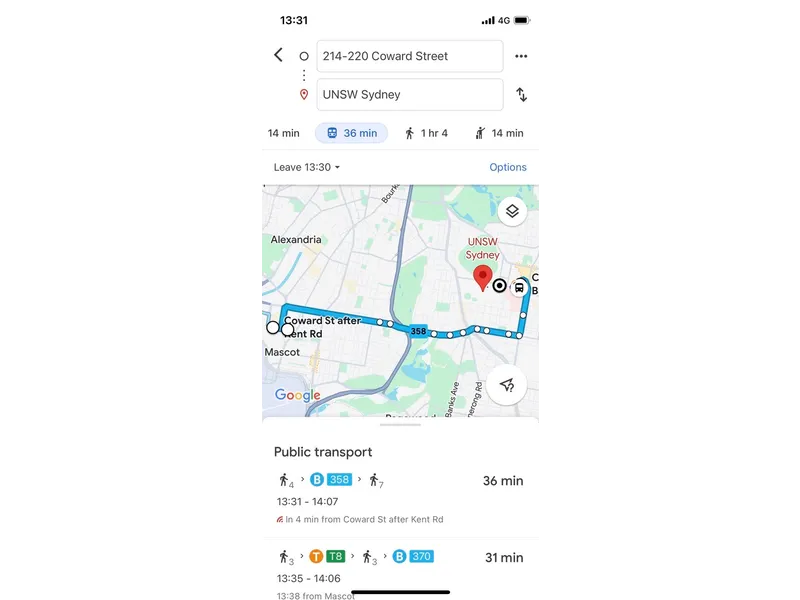Open route Options

[508, 167]
